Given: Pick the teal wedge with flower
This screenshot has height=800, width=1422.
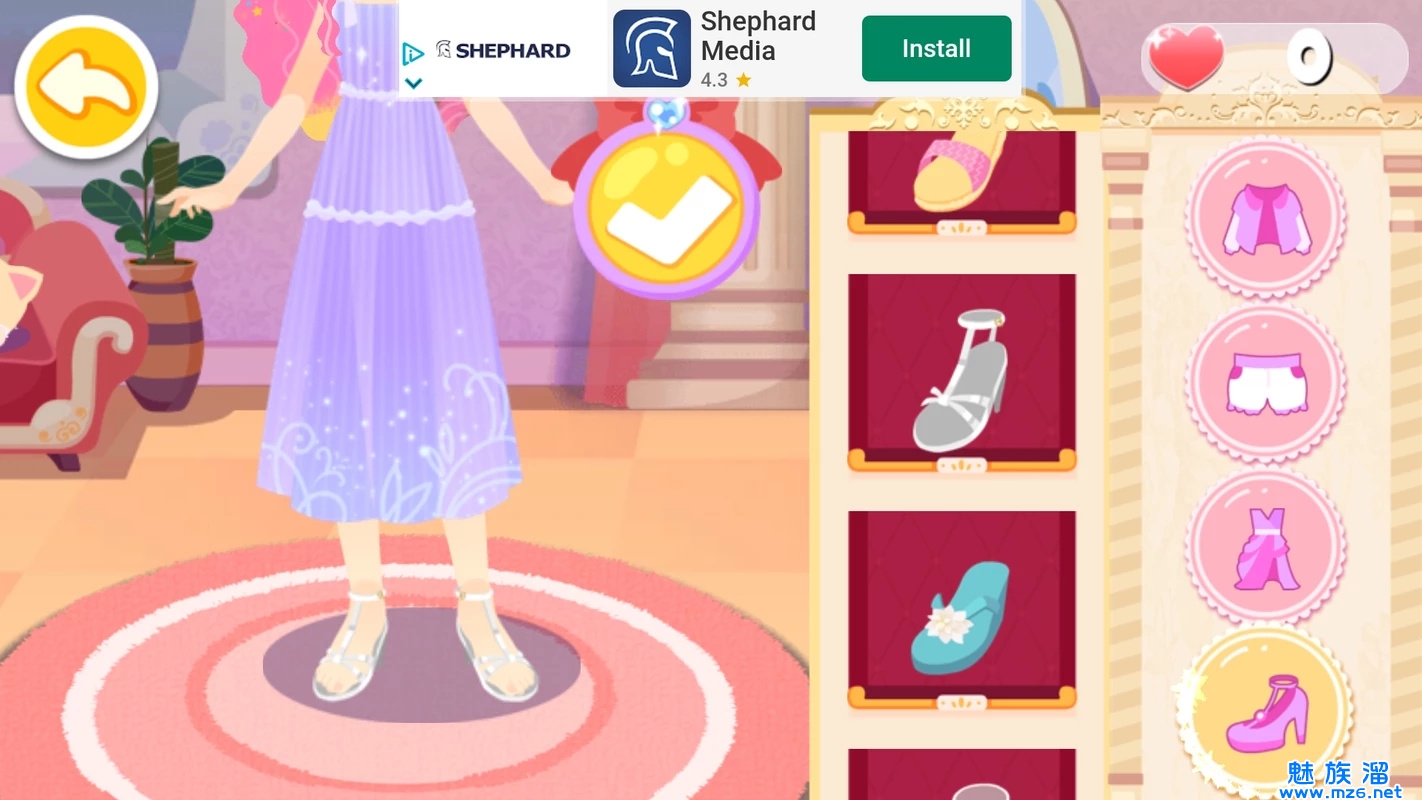Looking at the screenshot, I should click(961, 615).
